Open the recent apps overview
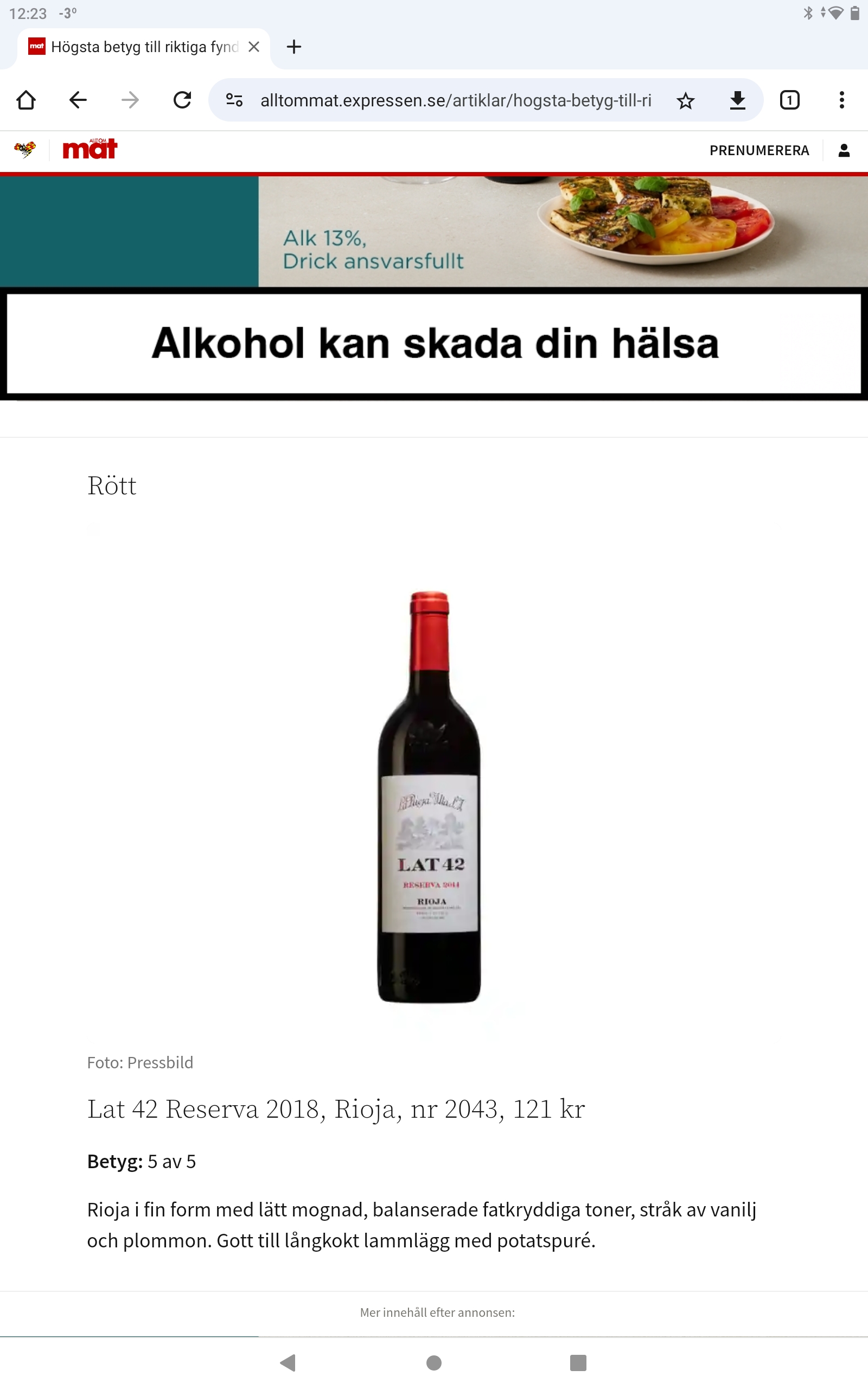The height and width of the screenshot is (1389, 868). (578, 1362)
